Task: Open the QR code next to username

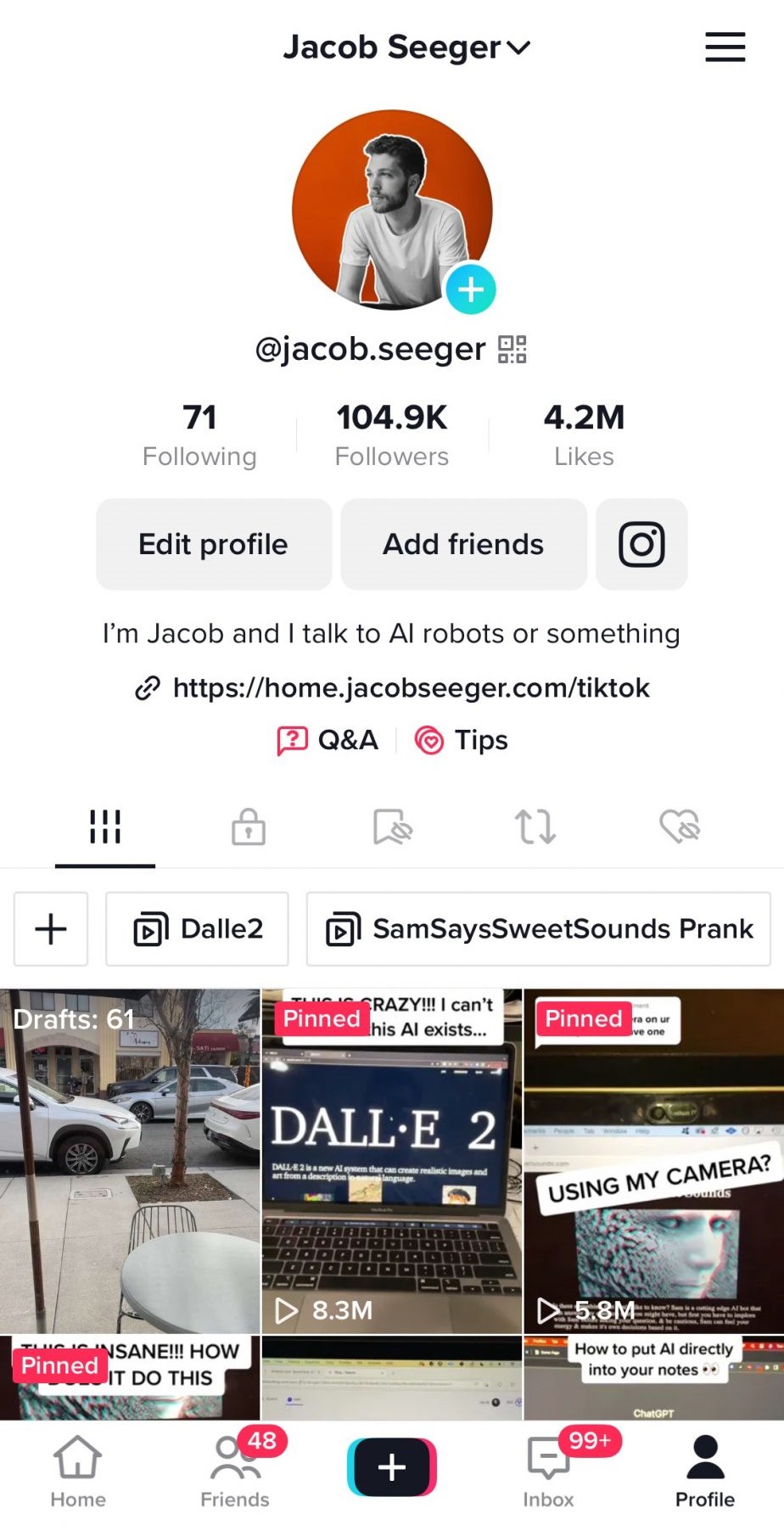Action: pyautogui.click(x=512, y=349)
